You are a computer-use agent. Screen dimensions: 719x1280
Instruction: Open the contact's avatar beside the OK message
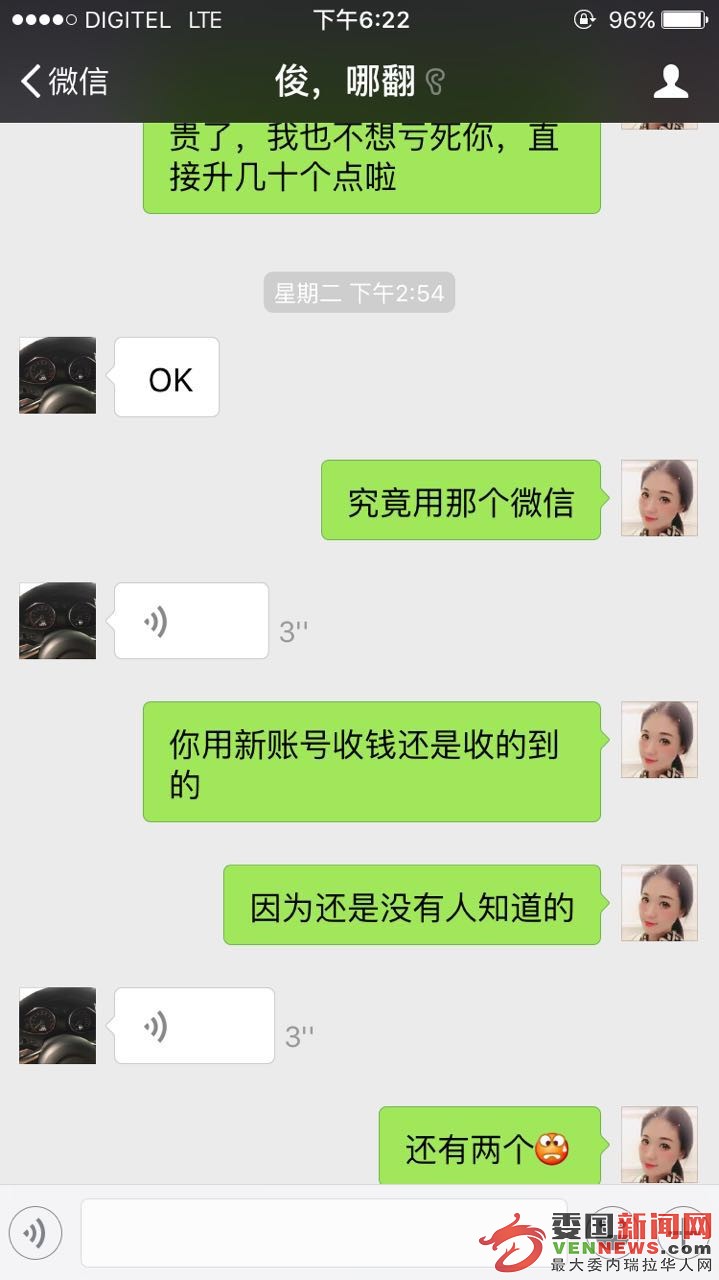coord(58,376)
